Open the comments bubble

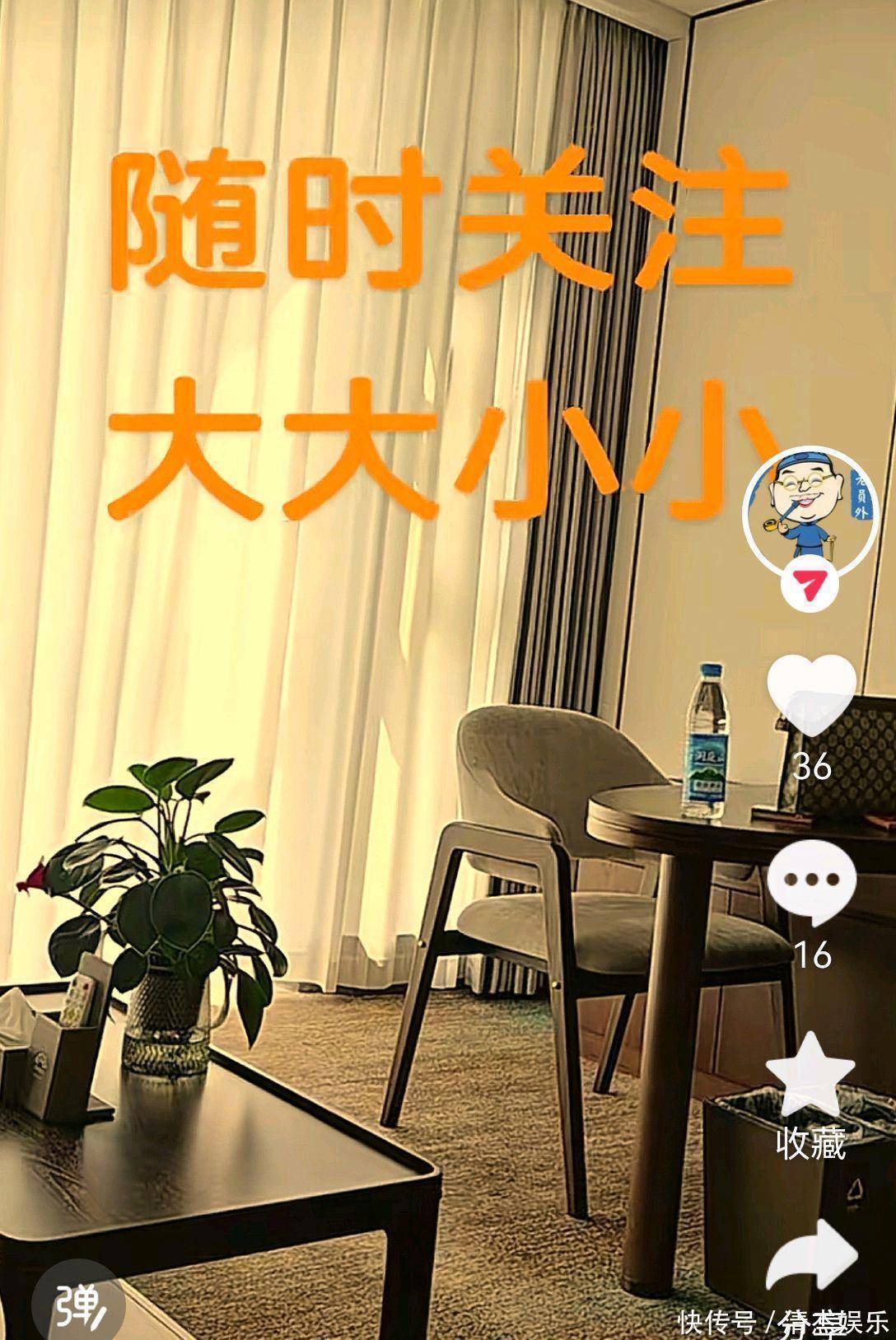point(811,884)
